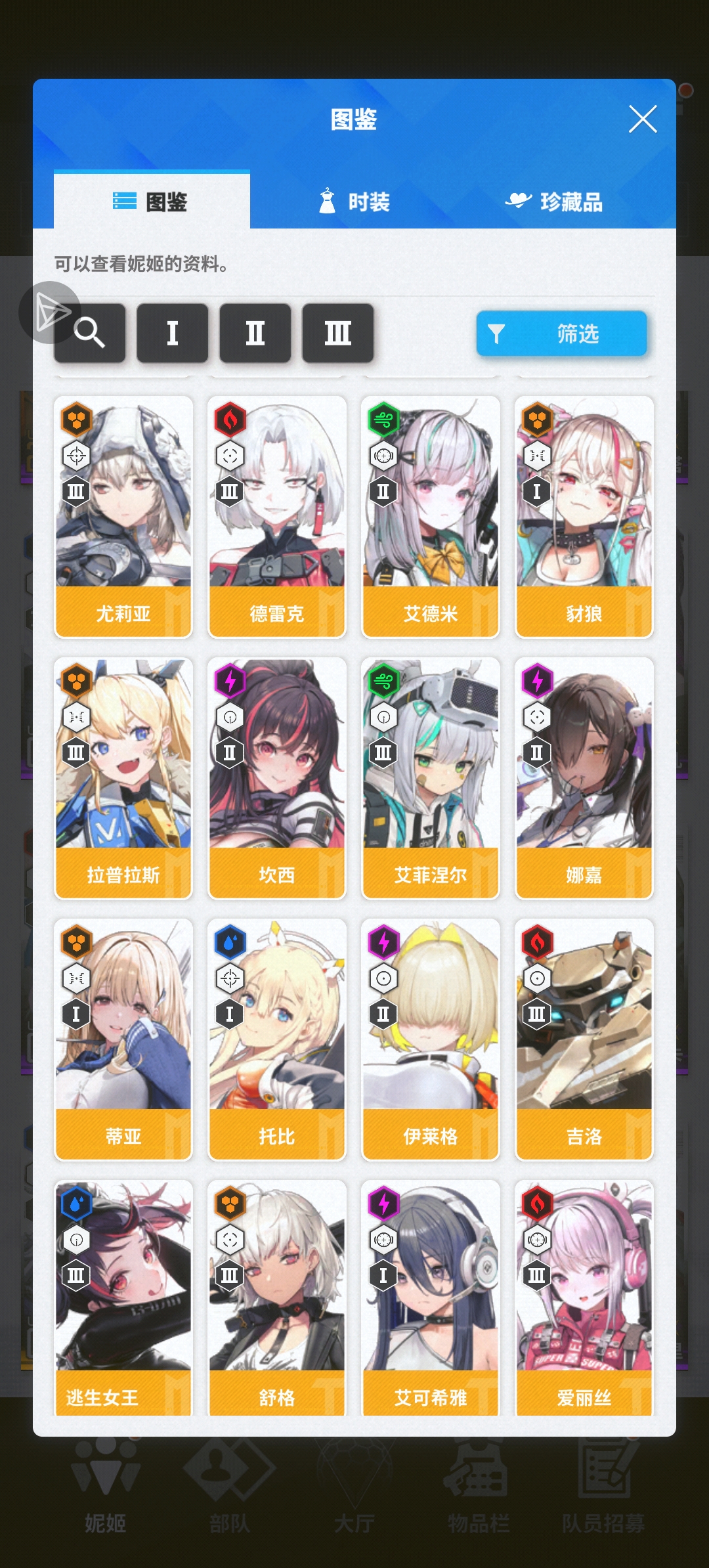Open the magnifier search button
Viewport: 709px width, 1568px height.
click(90, 333)
